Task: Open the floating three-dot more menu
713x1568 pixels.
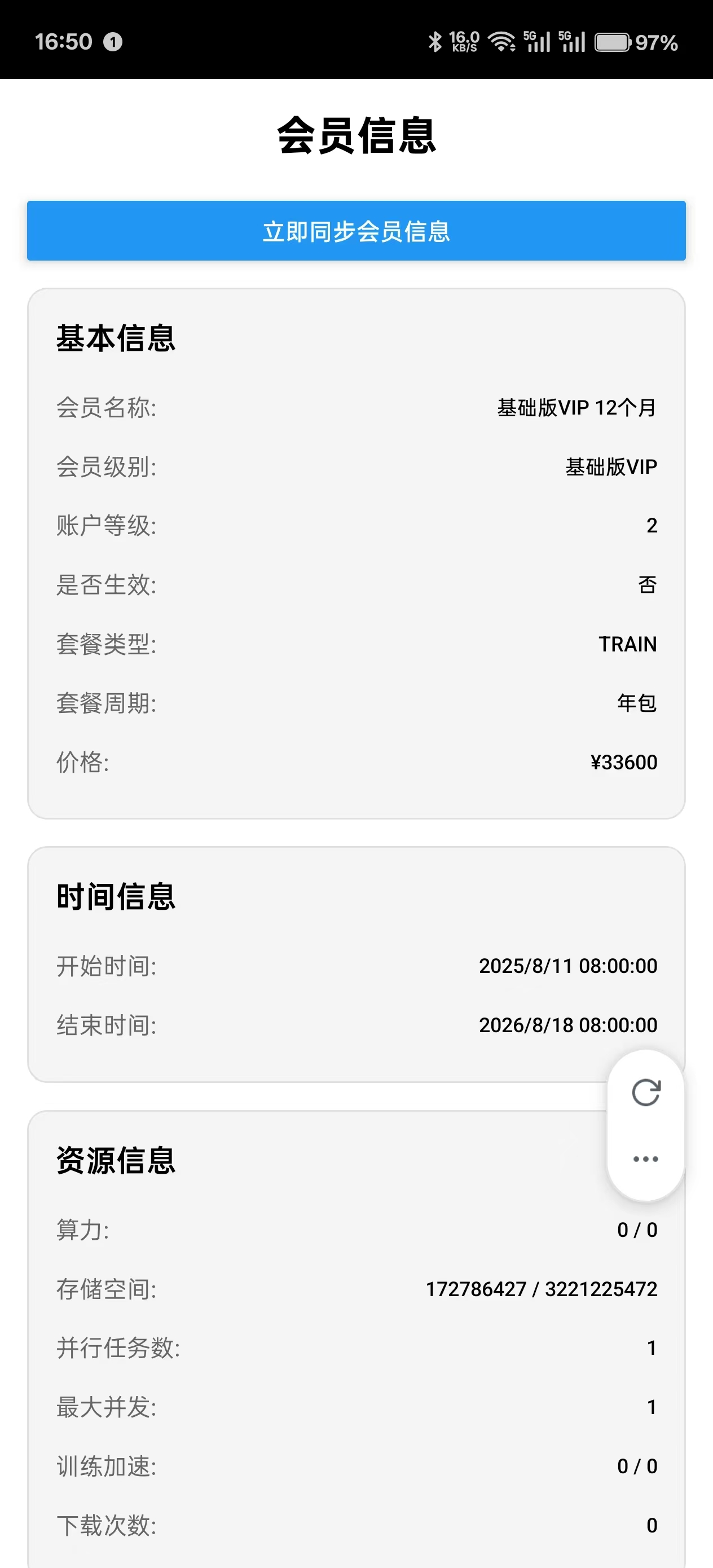Action: 645,1159
